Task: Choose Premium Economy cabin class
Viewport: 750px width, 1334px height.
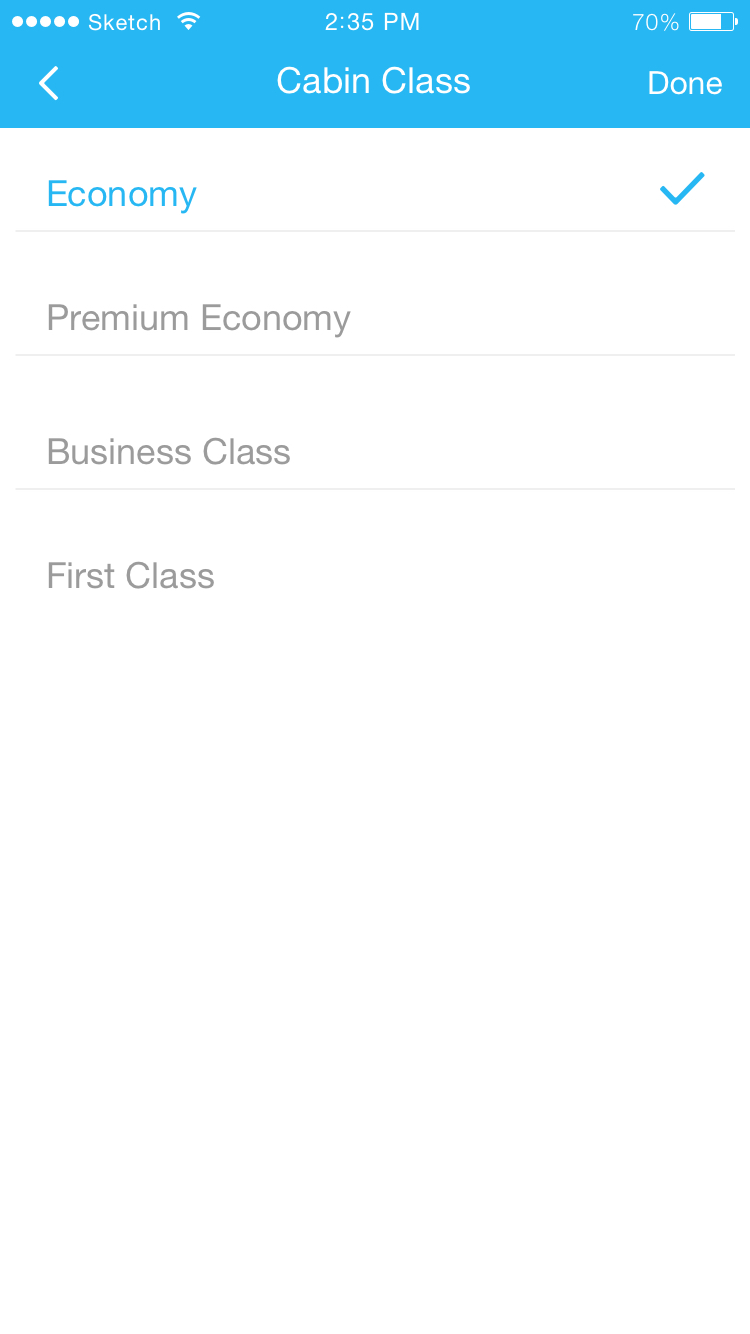Action: pos(375,318)
